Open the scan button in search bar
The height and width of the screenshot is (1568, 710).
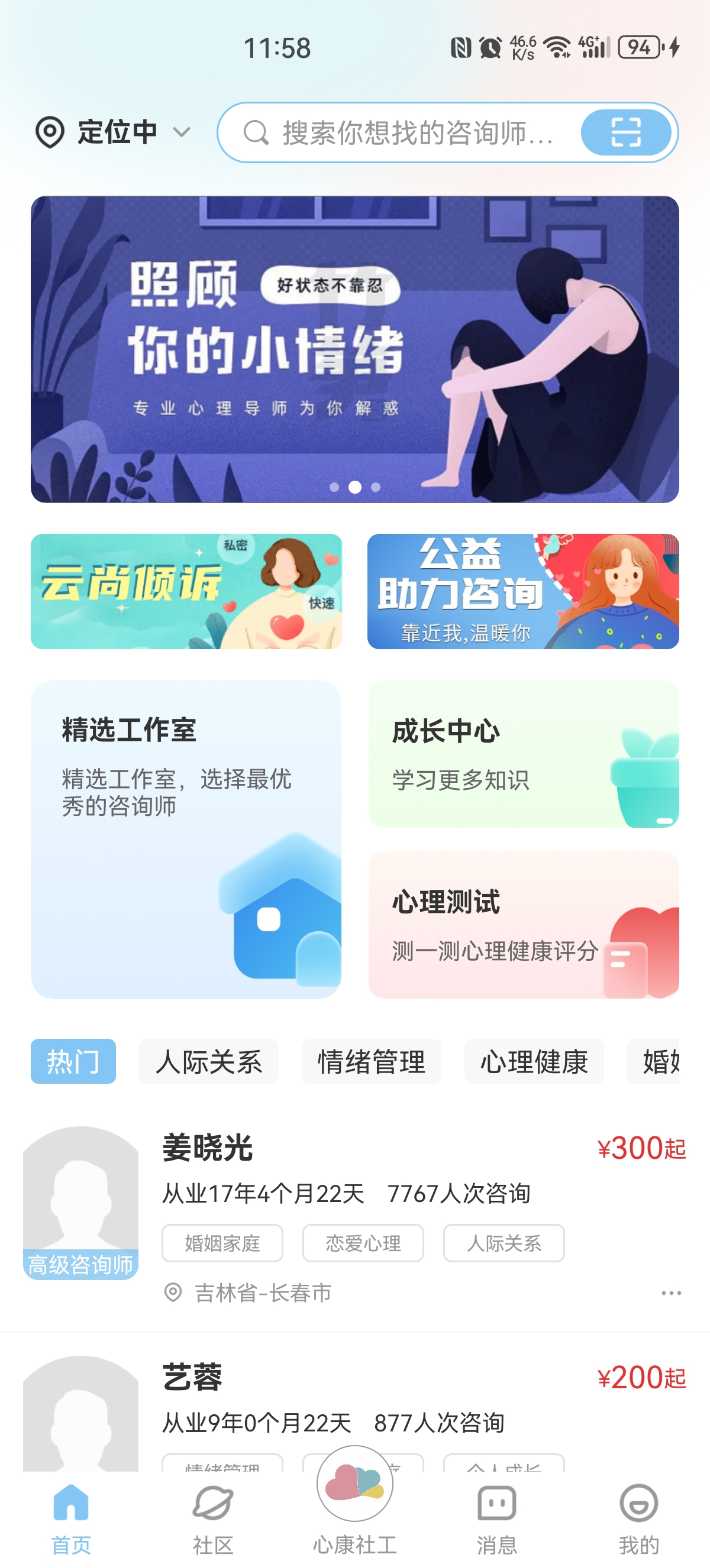pos(625,132)
